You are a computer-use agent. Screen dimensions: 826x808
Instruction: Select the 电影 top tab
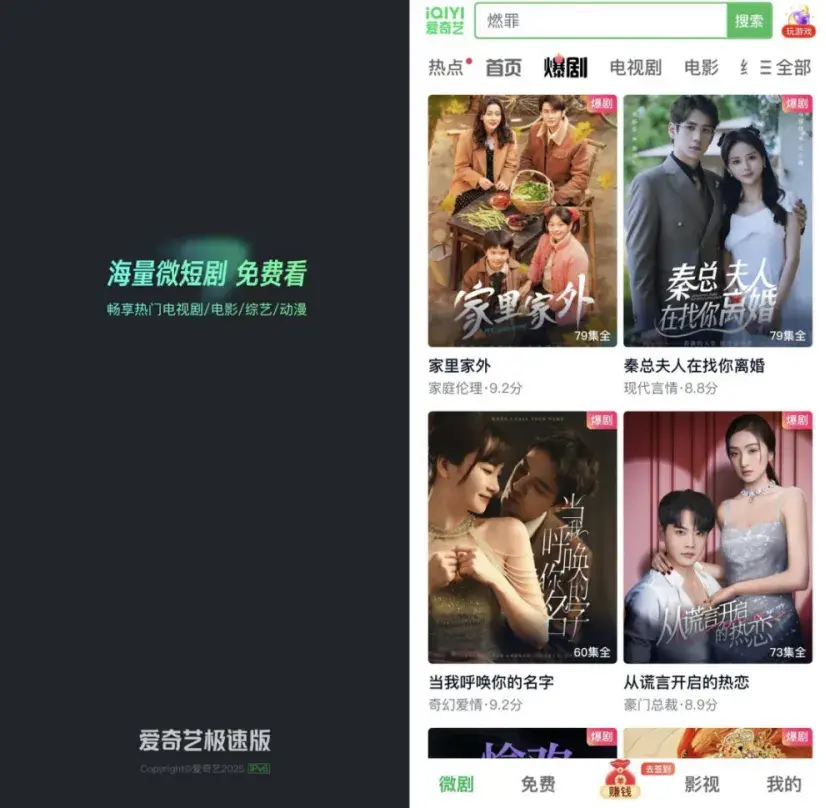(701, 68)
